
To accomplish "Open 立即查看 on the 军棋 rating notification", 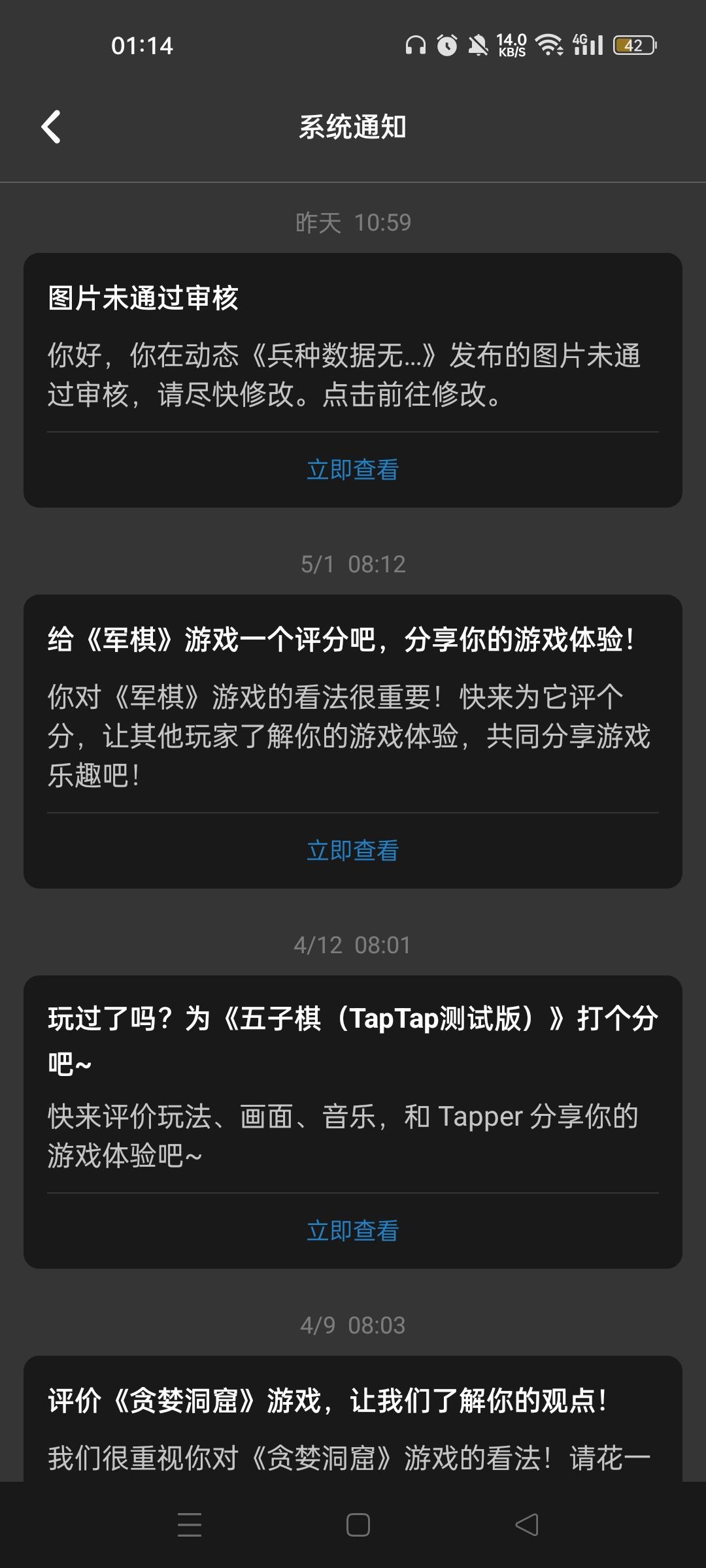I will click(353, 850).
